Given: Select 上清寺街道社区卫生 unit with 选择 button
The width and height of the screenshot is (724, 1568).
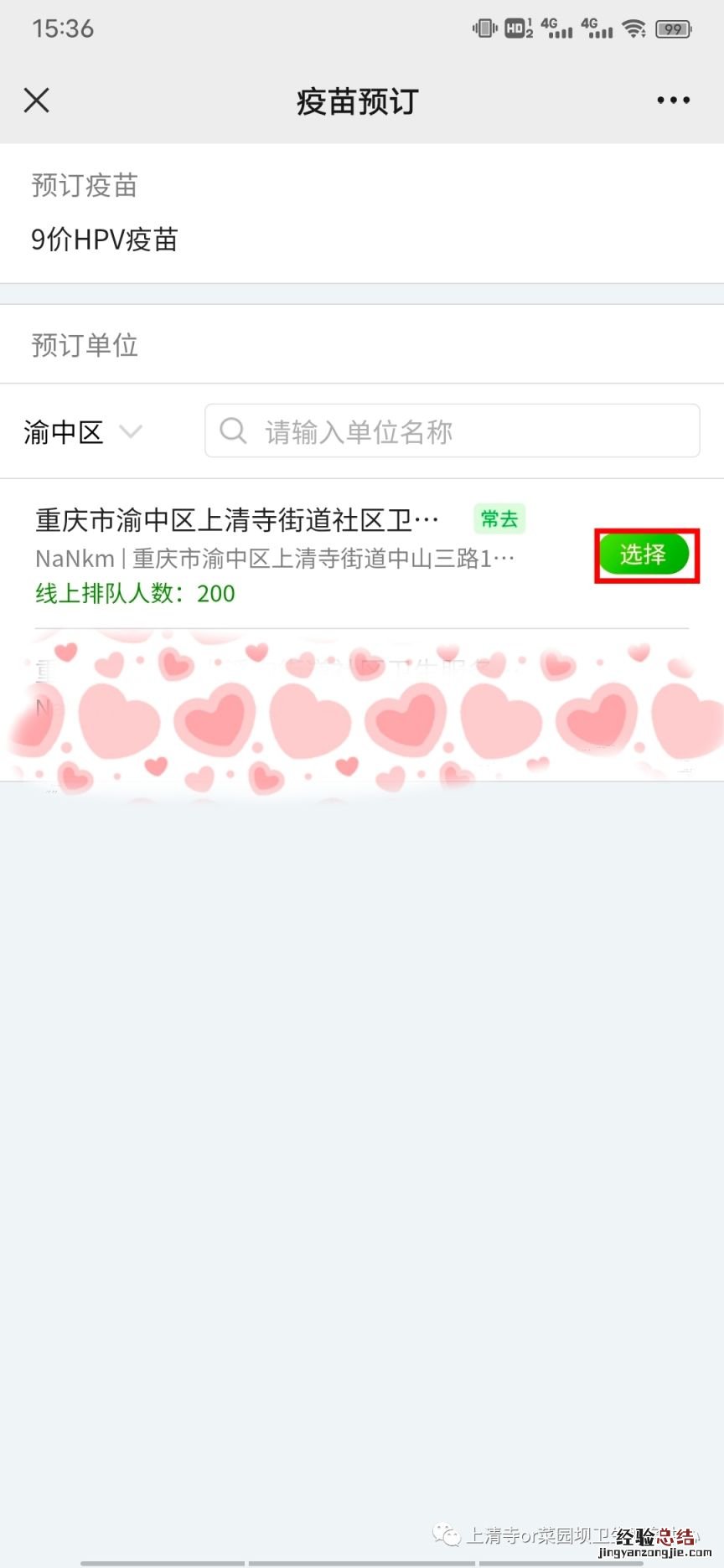Looking at the screenshot, I should coord(644,554).
